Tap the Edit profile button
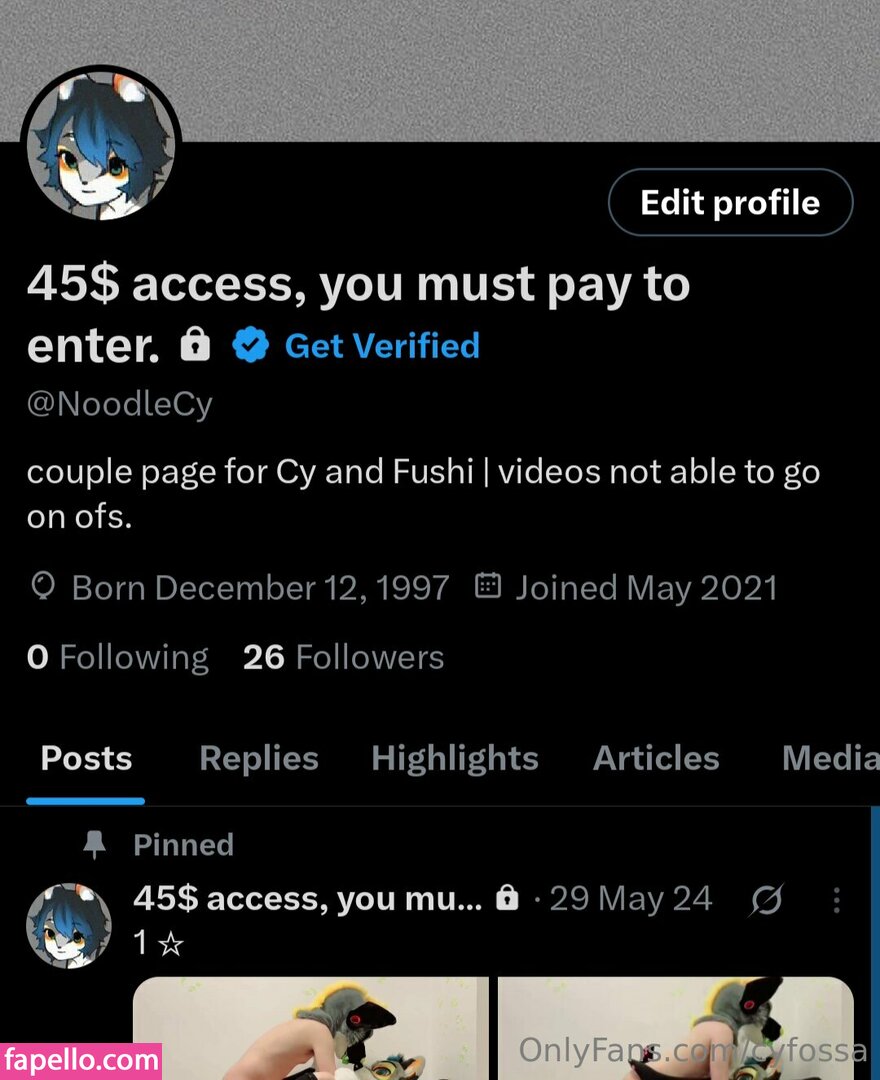The height and width of the screenshot is (1080, 880). 730,203
